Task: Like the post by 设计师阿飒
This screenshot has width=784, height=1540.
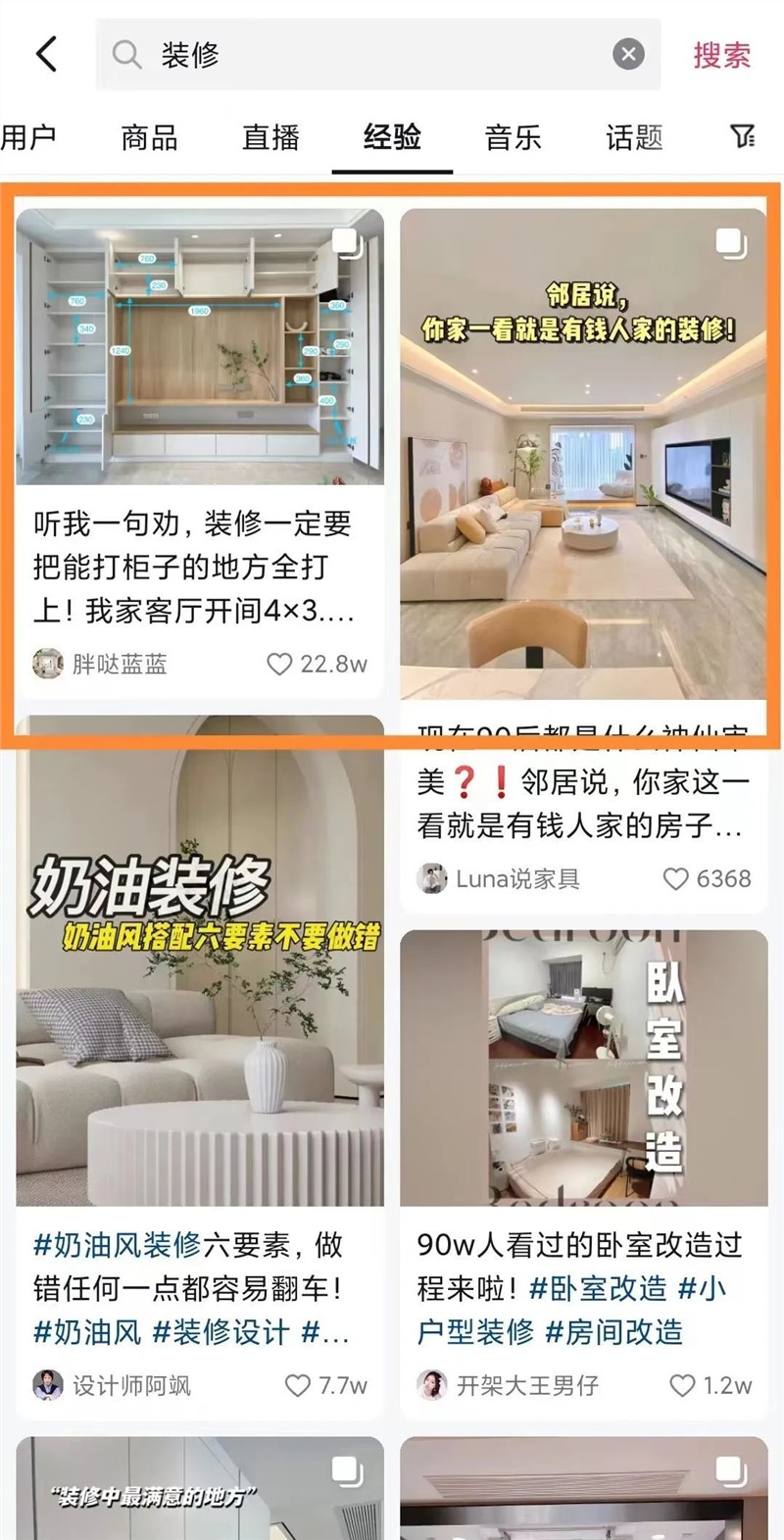Action: tap(297, 1385)
